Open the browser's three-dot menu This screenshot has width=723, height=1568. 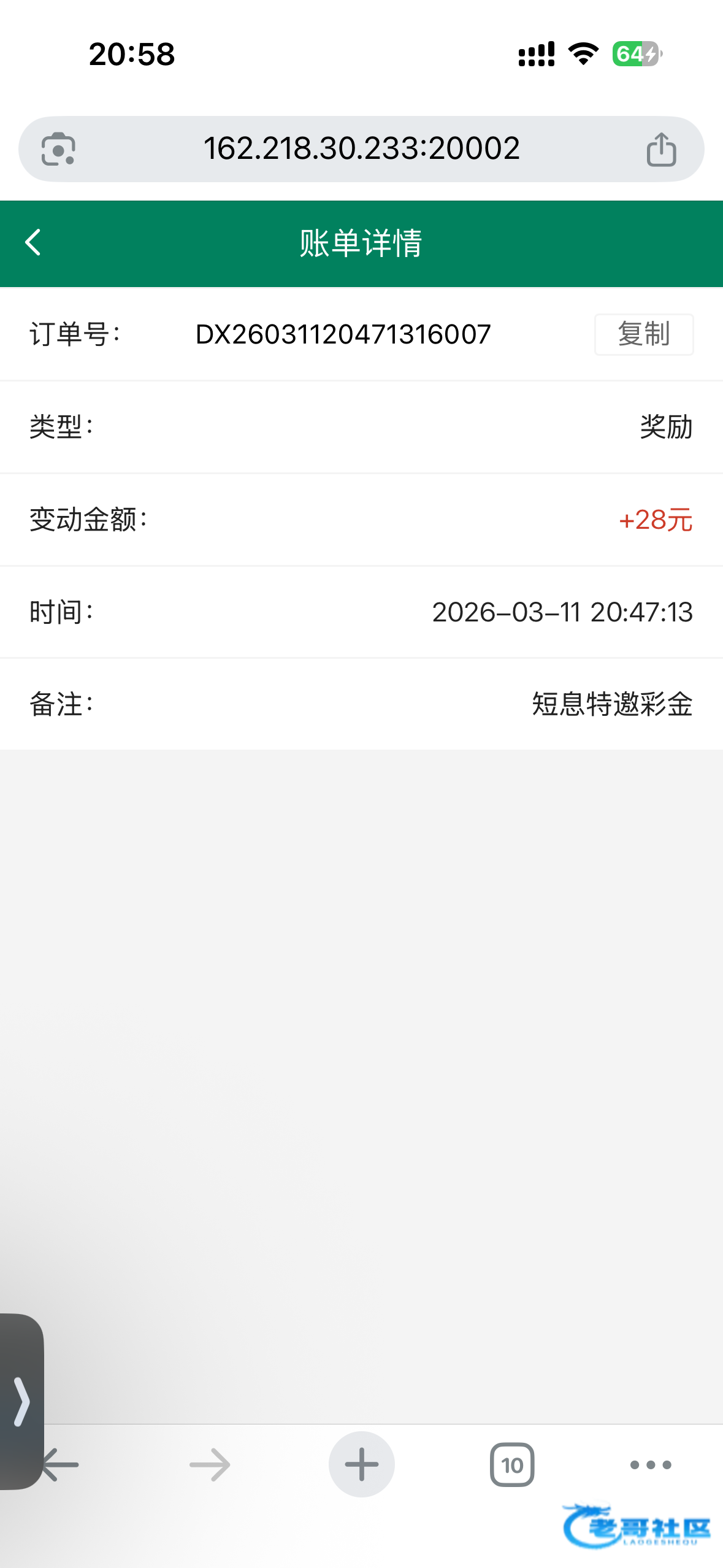(651, 1465)
